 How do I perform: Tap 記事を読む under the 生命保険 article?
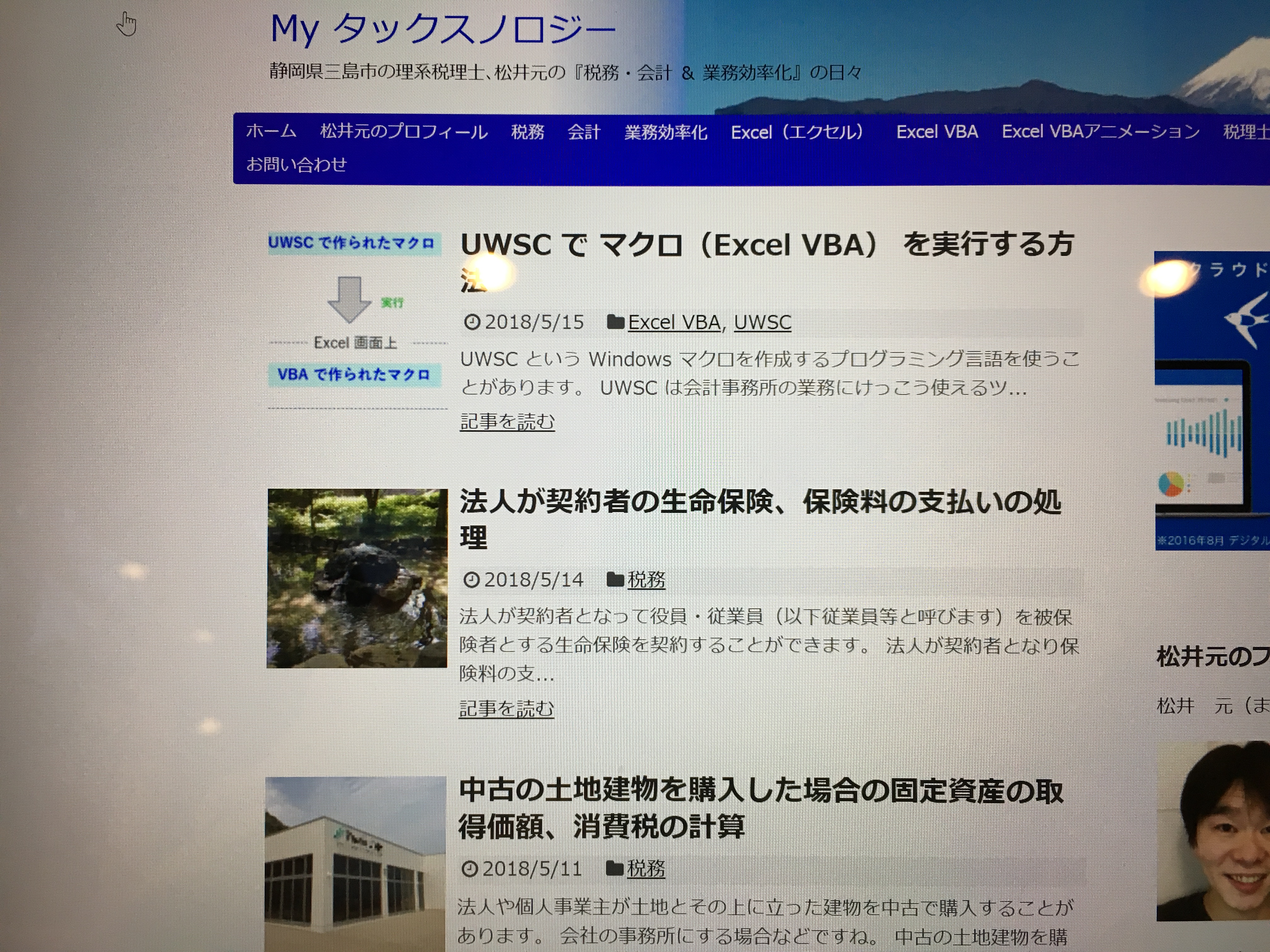[506, 709]
